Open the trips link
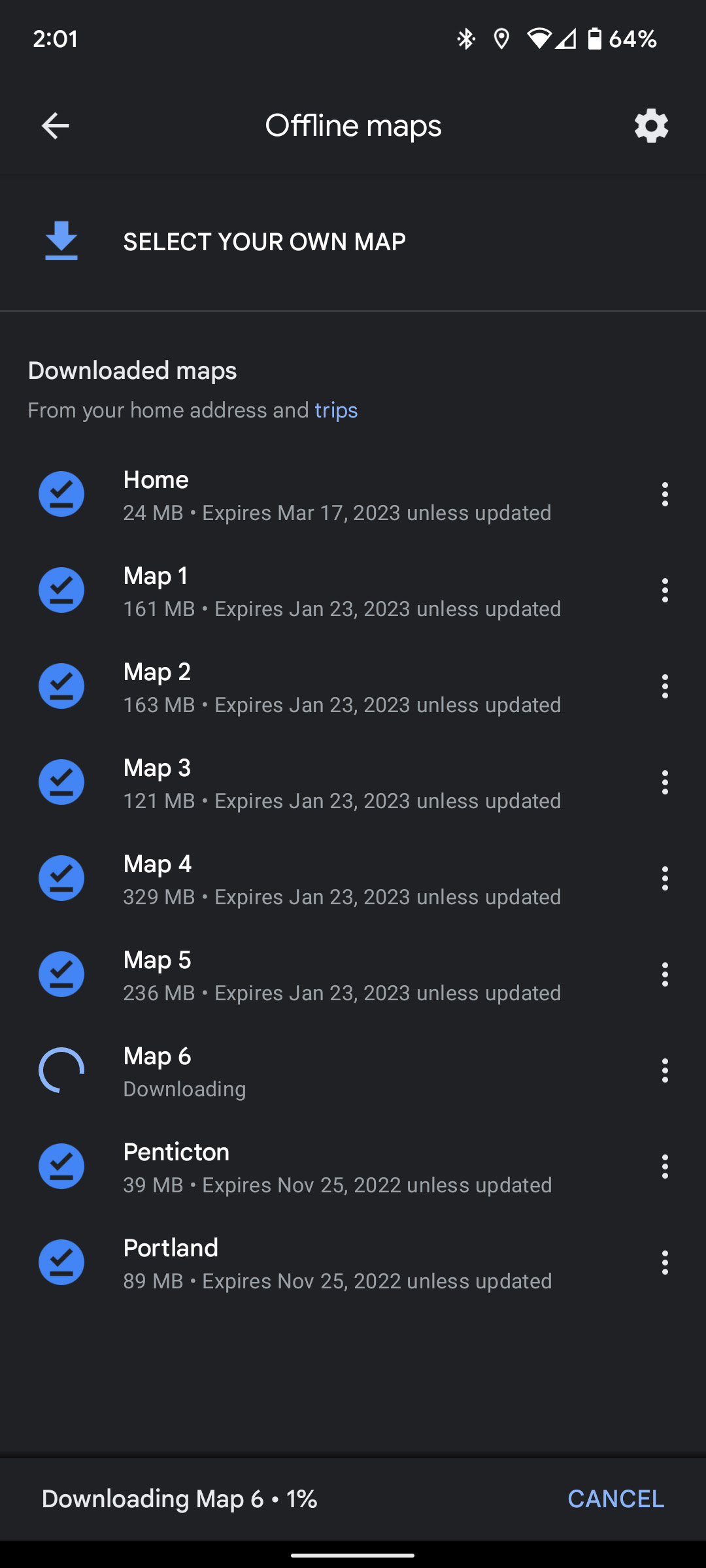706x1568 pixels. tap(336, 410)
